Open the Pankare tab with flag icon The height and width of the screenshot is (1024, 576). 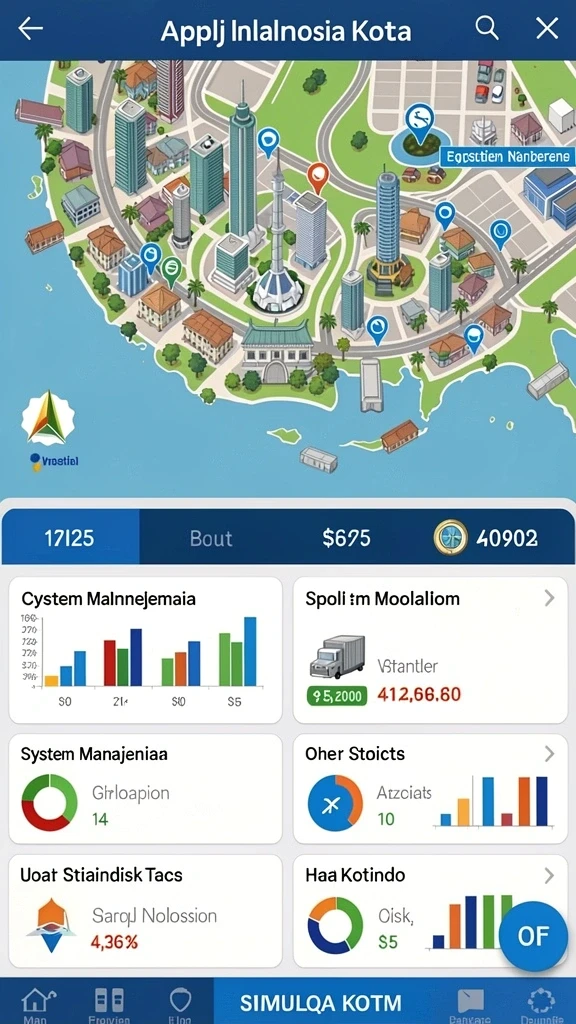tap(471, 1004)
